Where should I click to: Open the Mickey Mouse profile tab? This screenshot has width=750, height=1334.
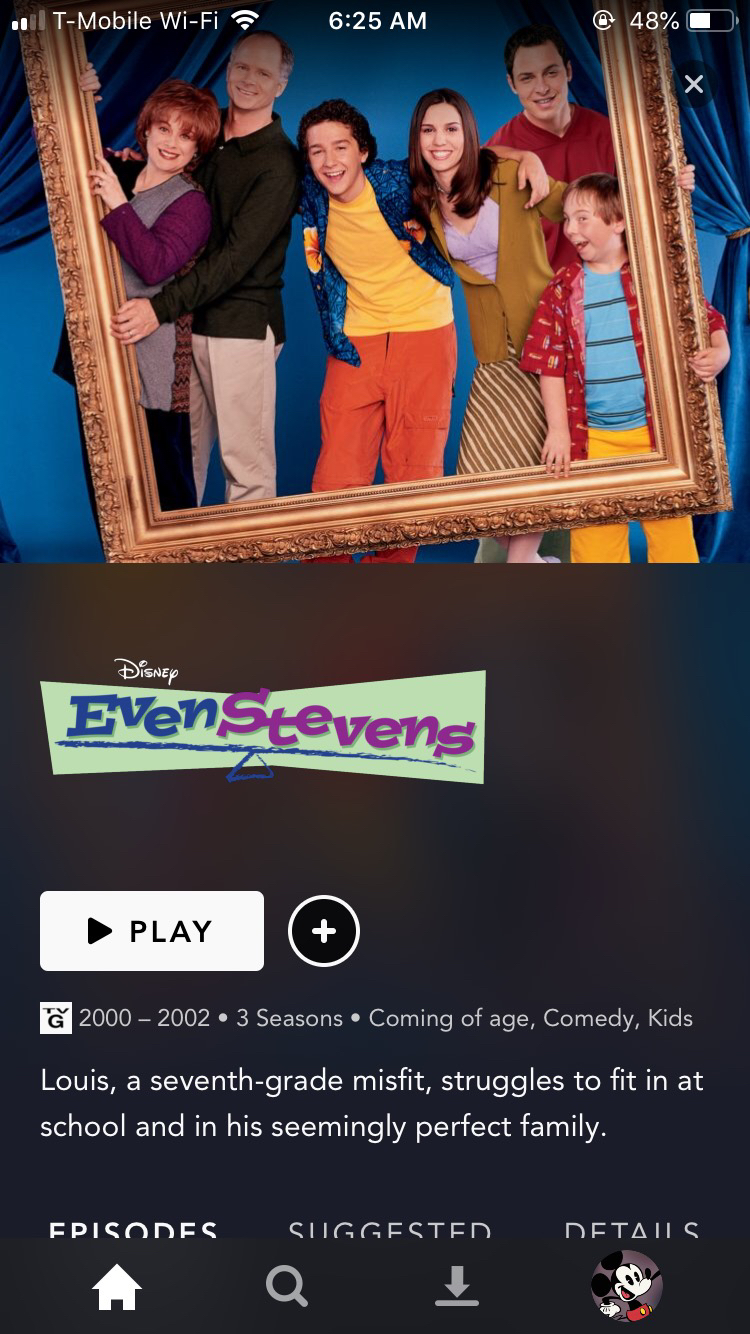[627, 1286]
